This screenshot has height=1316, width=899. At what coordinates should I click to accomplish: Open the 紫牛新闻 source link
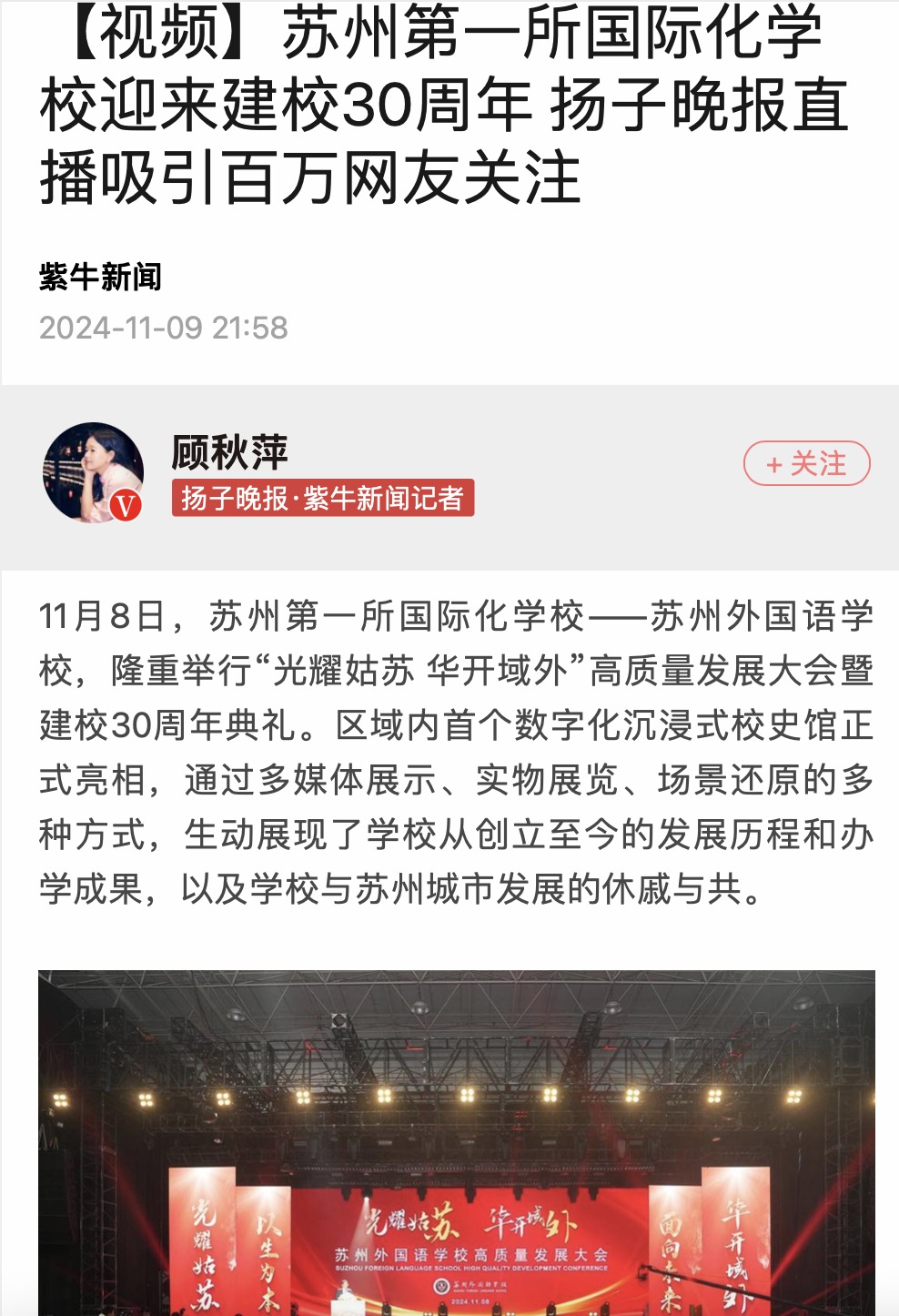[100, 277]
